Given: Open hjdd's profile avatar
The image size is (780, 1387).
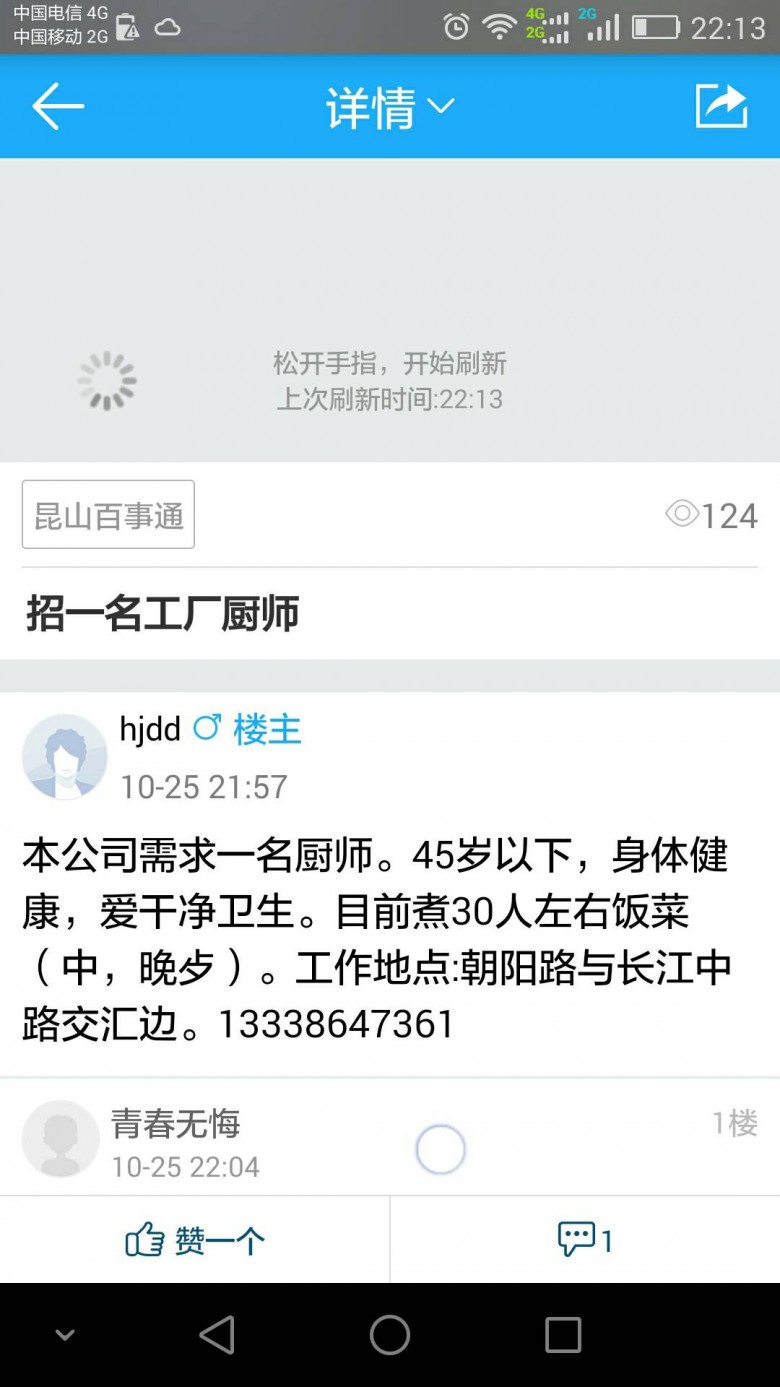Looking at the screenshot, I should point(65,756).
